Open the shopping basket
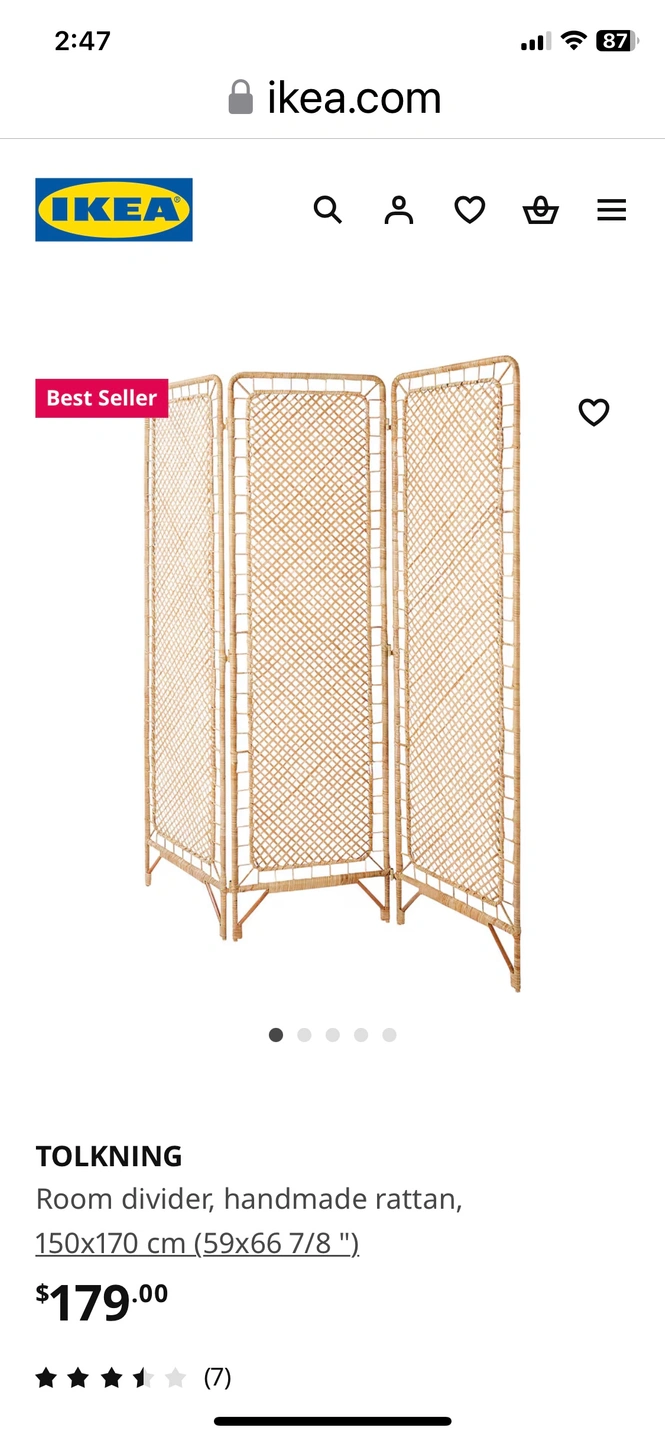This screenshot has width=665, height=1440. point(541,210)
